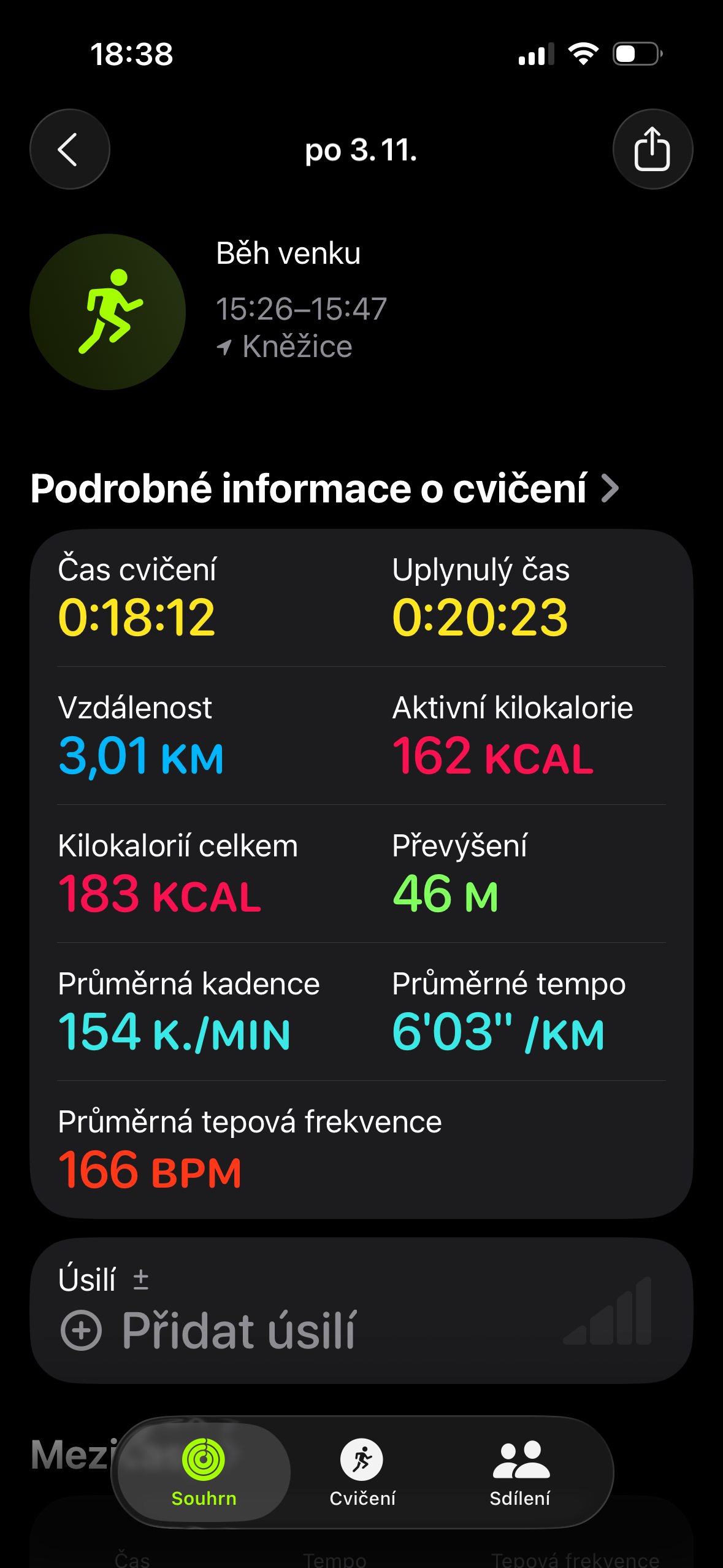Screen dimensions: 723x1568
Task: Open Podrobné informace o cvičení details
Action: pos(324,488)
